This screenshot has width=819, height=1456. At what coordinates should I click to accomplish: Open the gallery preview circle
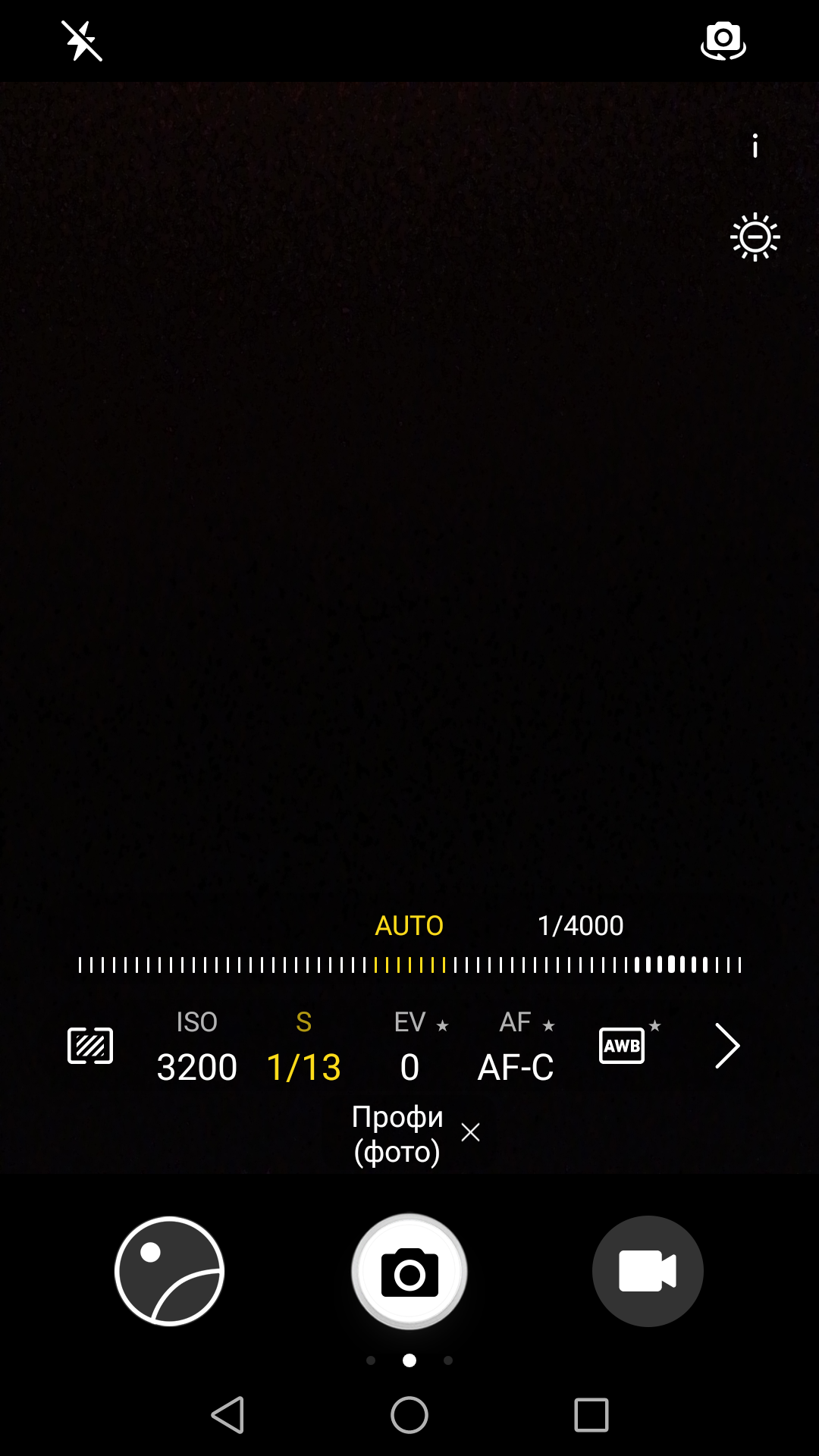pyautogui.click(x=169, y=1271)
